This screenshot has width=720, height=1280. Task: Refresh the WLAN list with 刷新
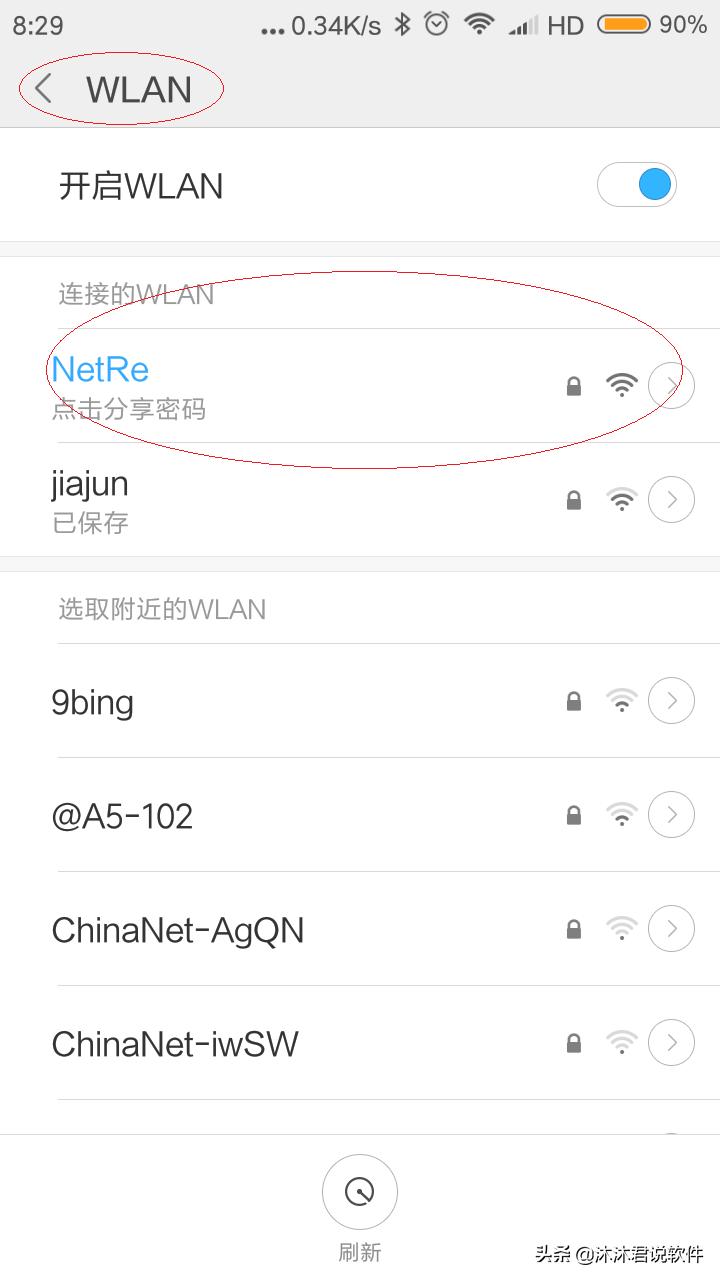tap(360, 1192)
